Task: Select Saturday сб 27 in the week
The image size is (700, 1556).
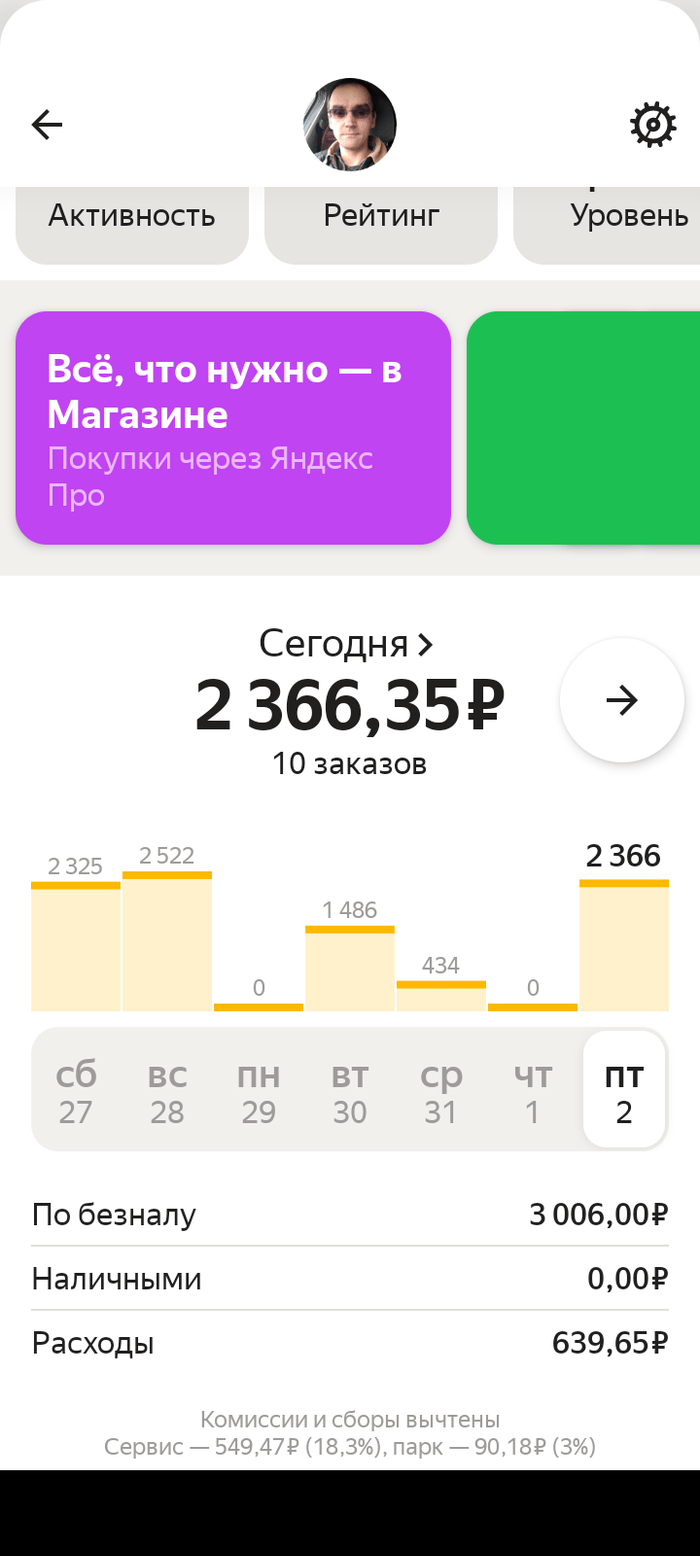Action: (76, 1092)
